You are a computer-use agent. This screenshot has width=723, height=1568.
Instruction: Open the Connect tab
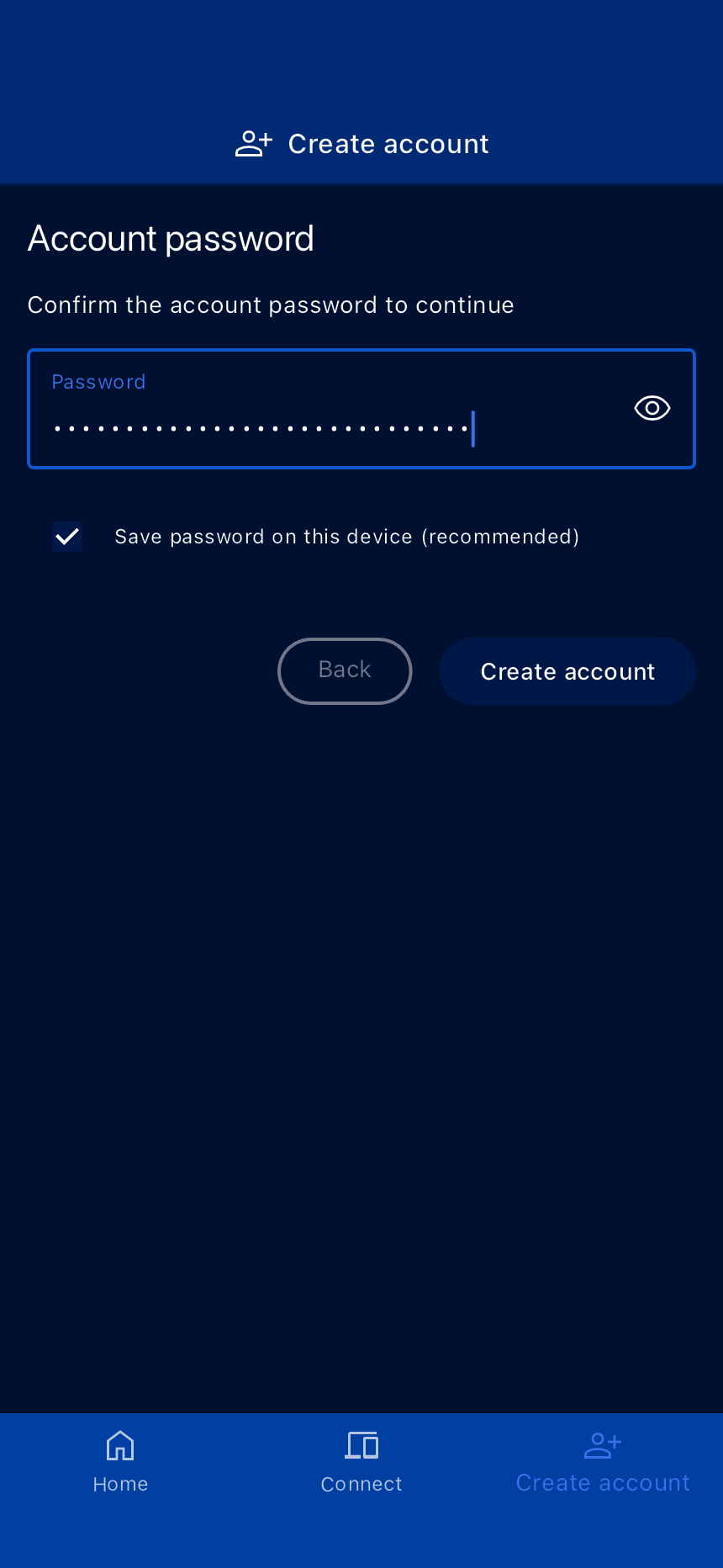click(361, 1462)
